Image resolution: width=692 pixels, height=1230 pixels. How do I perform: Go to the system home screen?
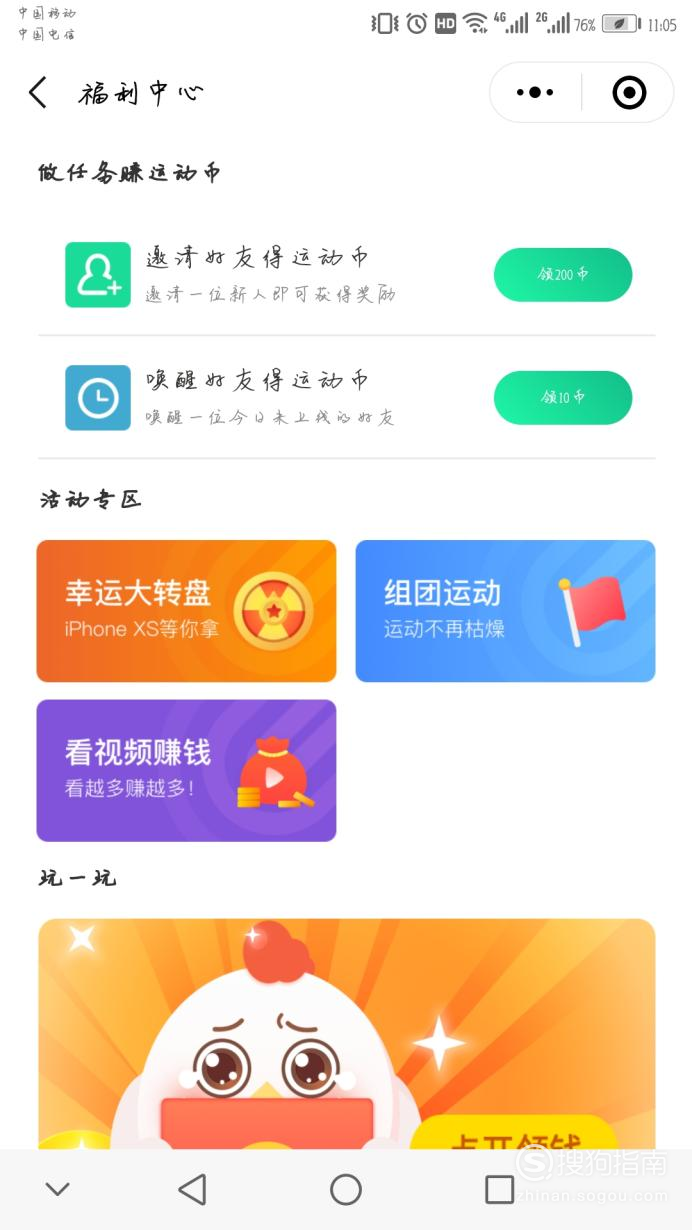pos(346,1189)
